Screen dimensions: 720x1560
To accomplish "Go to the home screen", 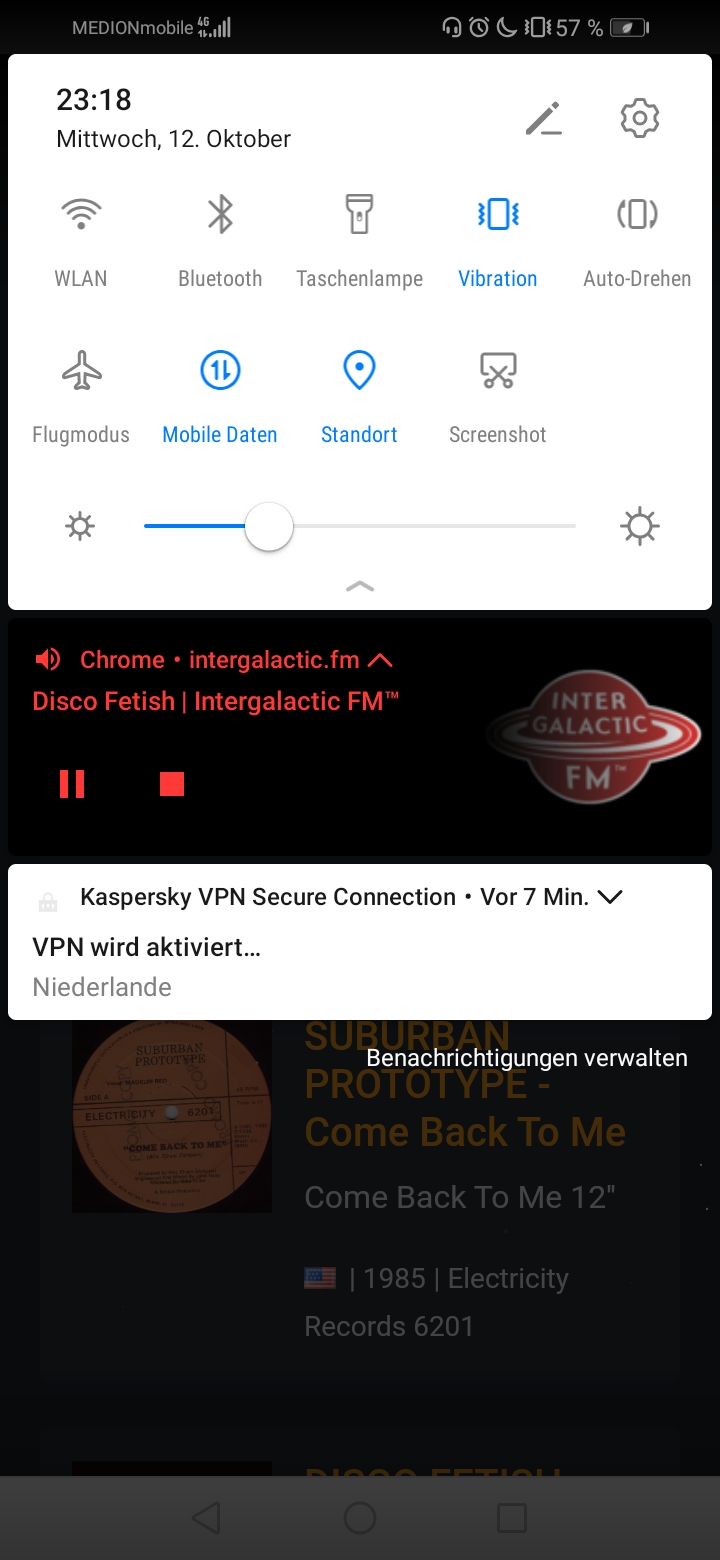I will (359, 1518).
